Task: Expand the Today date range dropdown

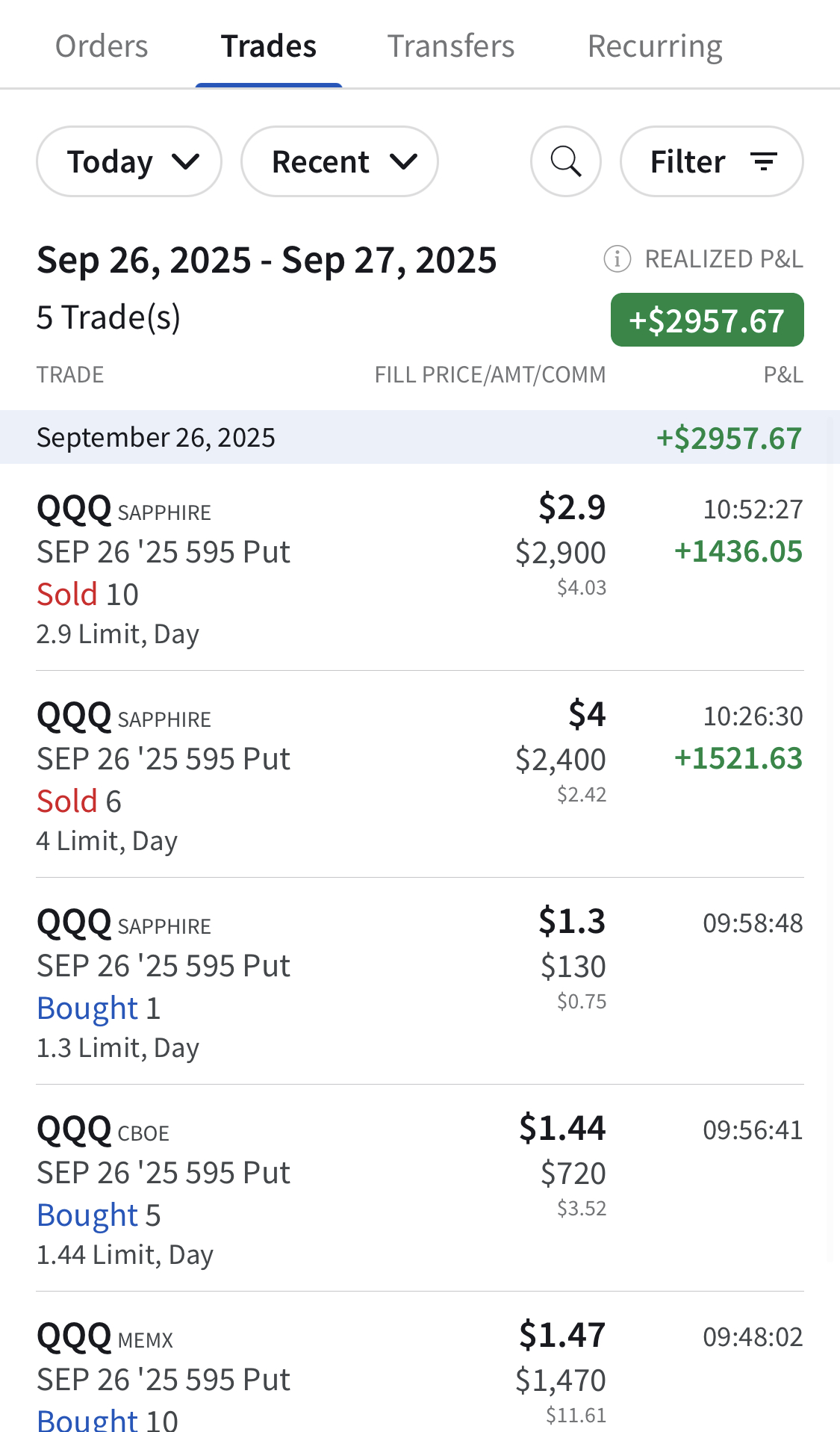Action: coord(129,161)
